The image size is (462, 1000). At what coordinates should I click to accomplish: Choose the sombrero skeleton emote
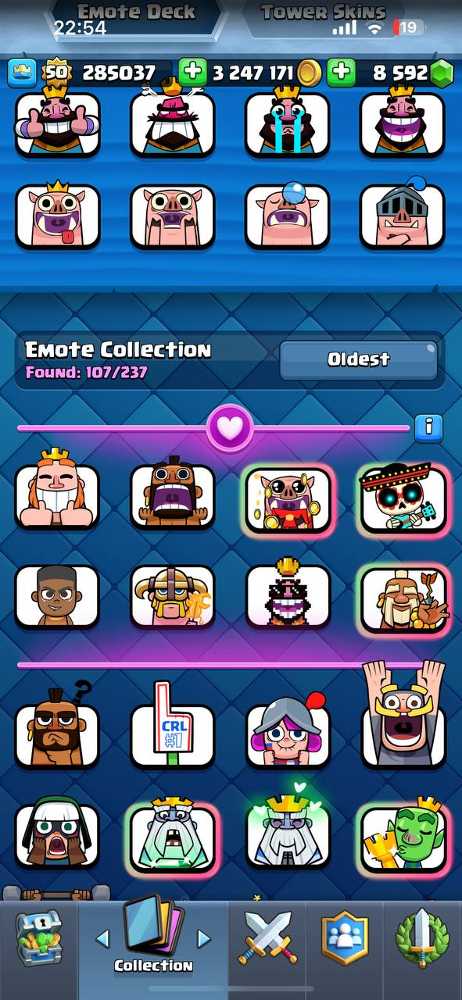click(402, 499)
